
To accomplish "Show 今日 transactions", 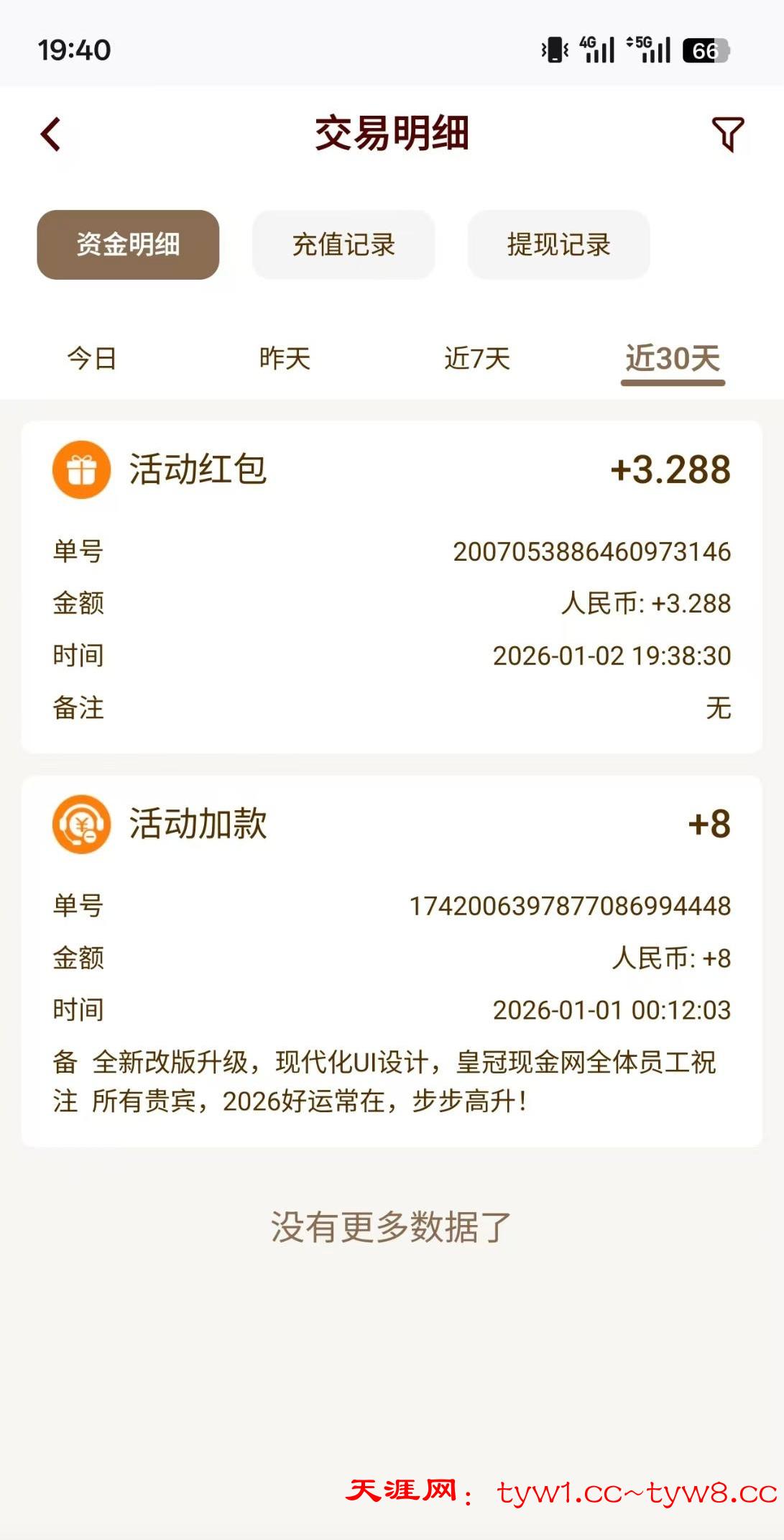I will pyautogui.click(x=92, y=358).
